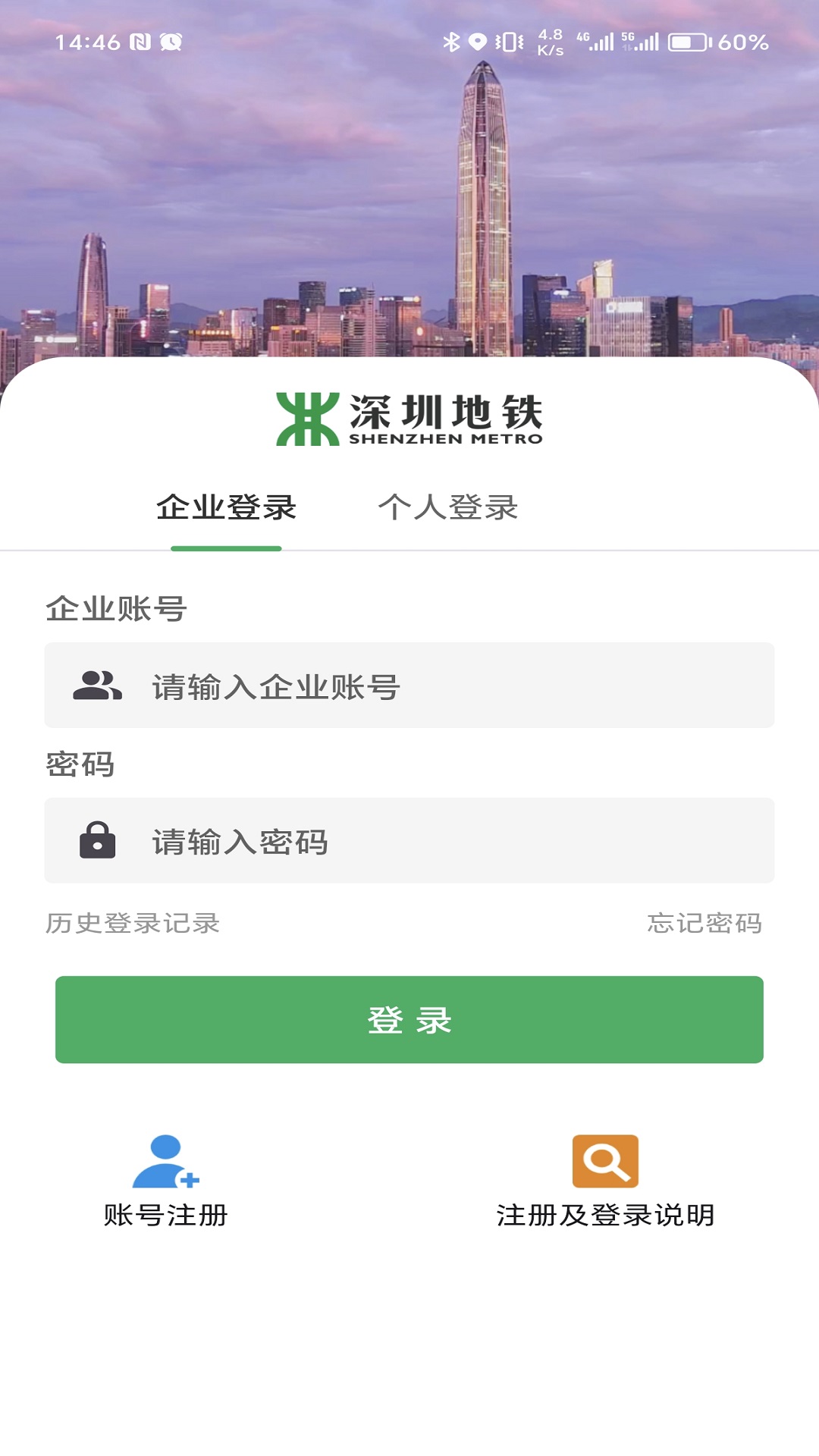Tap the 4G signal indicator

[596, 42]
